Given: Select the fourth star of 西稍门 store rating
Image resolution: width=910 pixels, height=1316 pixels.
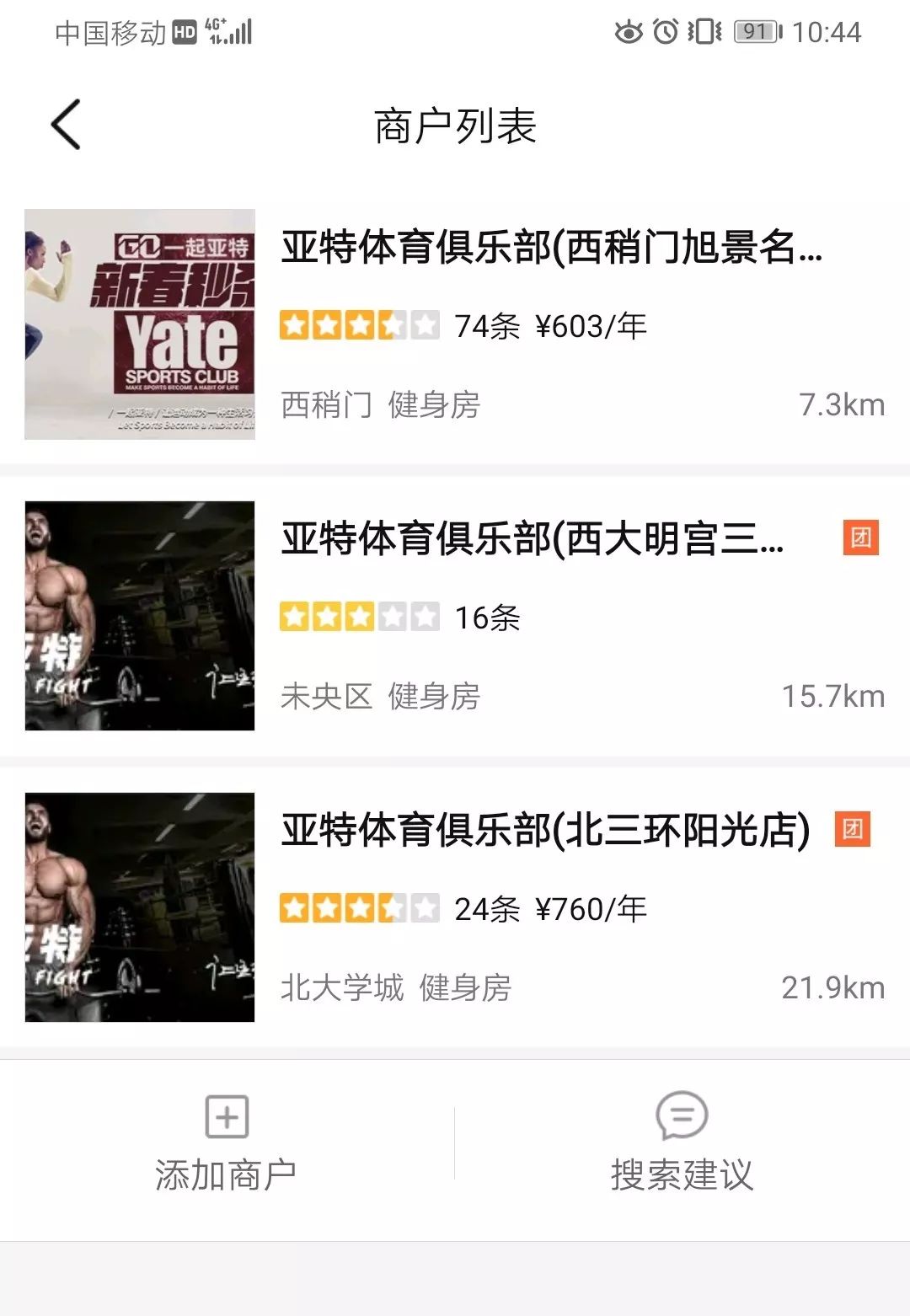Looking at the screenshot, I should pos(392,323).
